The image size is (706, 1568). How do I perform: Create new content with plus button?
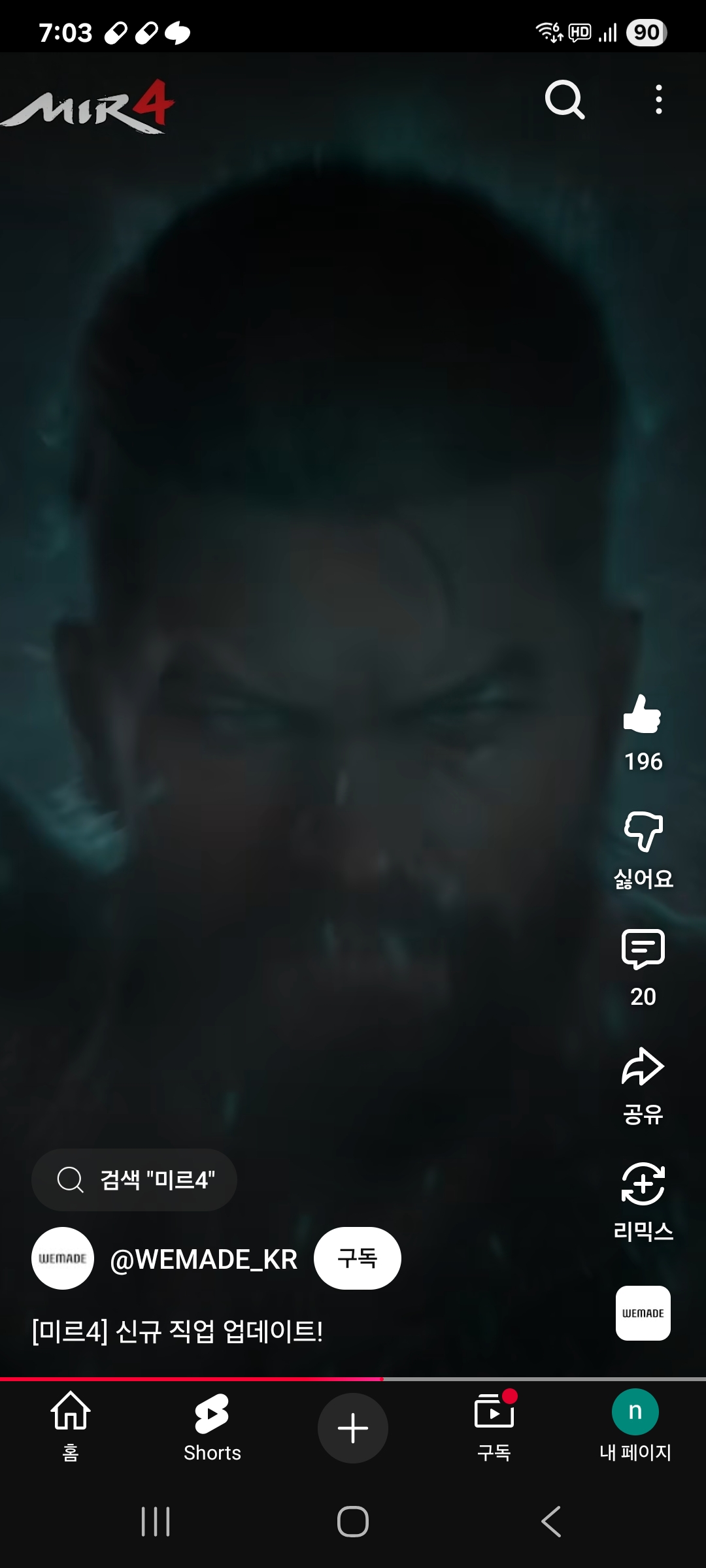[x=353, y=1428]
